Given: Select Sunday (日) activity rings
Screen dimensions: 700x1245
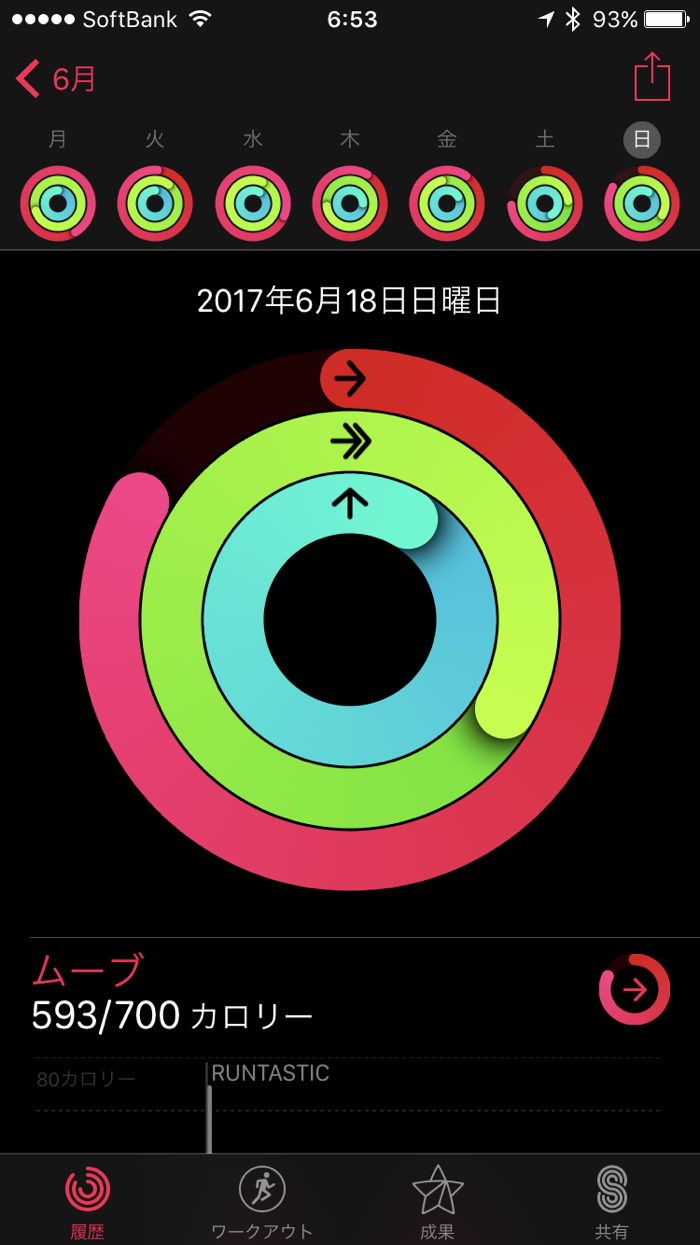Looking at the screenshot, I should click(x=642, y=204).
